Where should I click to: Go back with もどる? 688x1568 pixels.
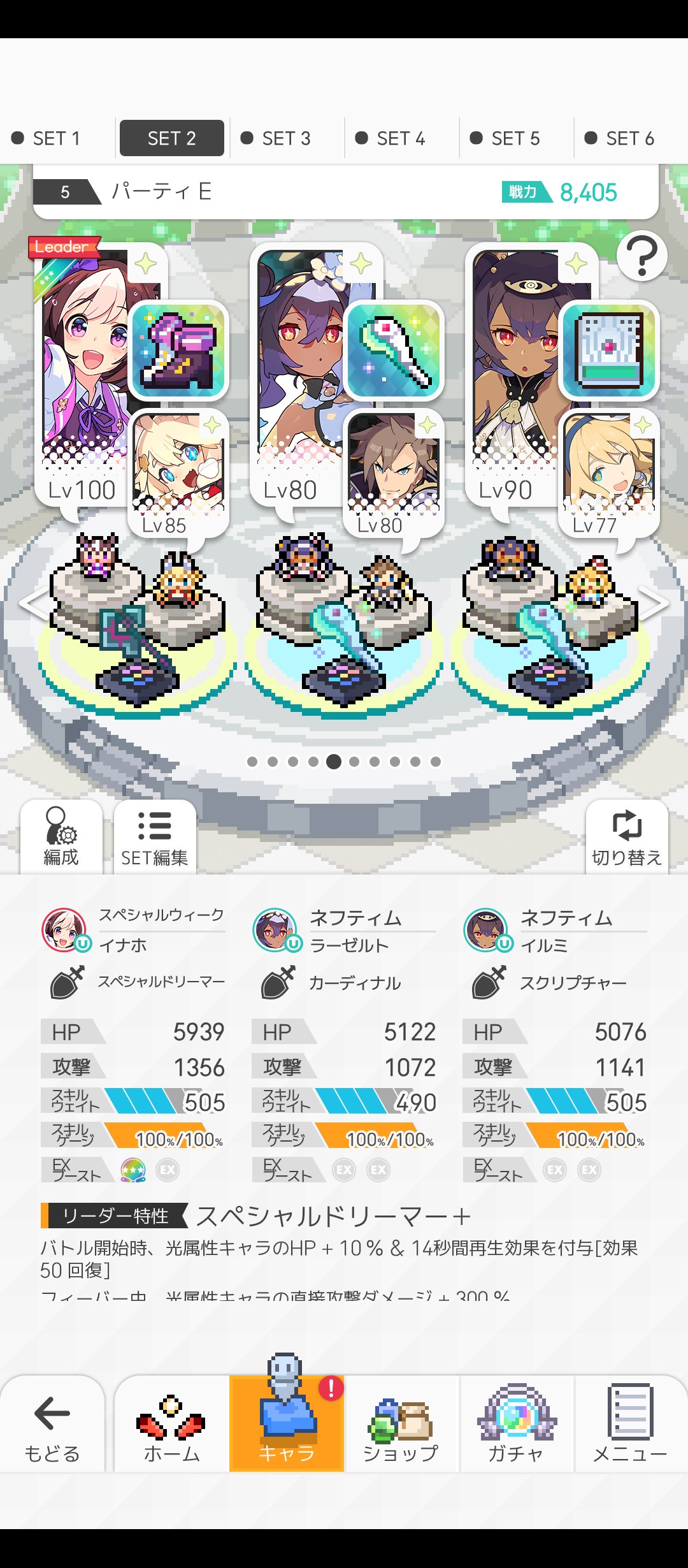pos(52,1425)
